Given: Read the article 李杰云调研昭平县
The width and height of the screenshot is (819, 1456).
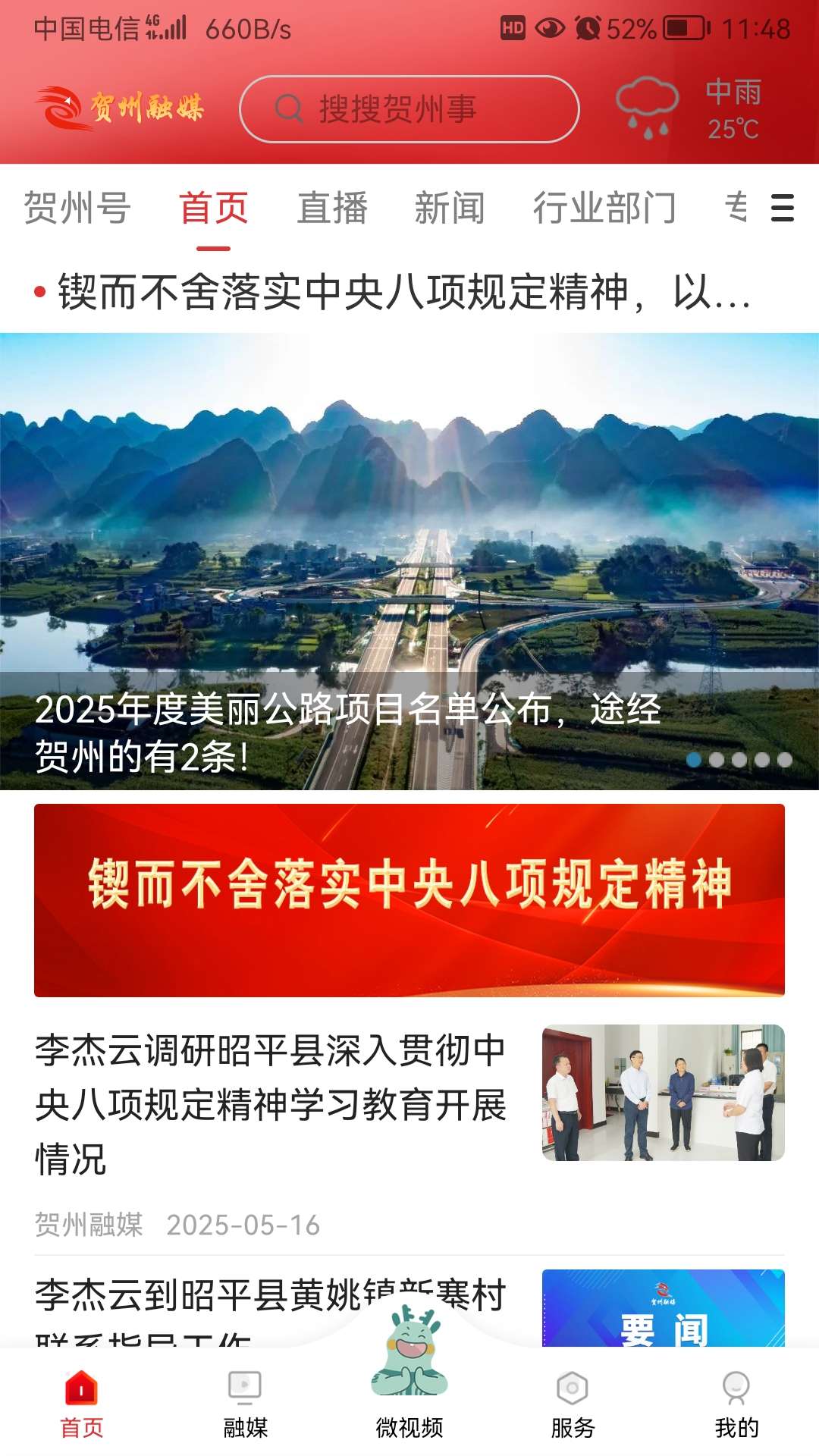Looking at the screenshot, I should click(270, 1103).
